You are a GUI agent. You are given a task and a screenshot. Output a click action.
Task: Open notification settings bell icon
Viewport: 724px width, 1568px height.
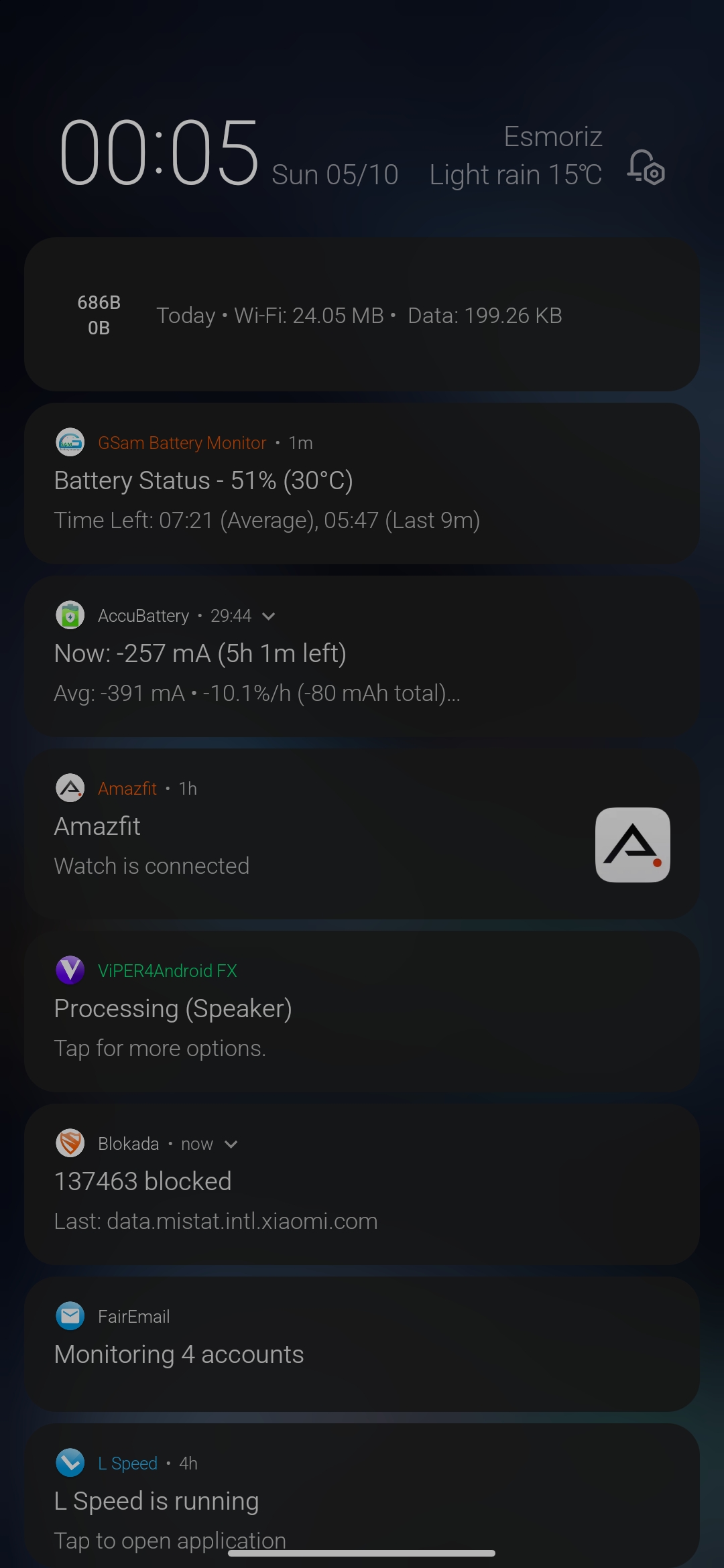pos(646,167)
